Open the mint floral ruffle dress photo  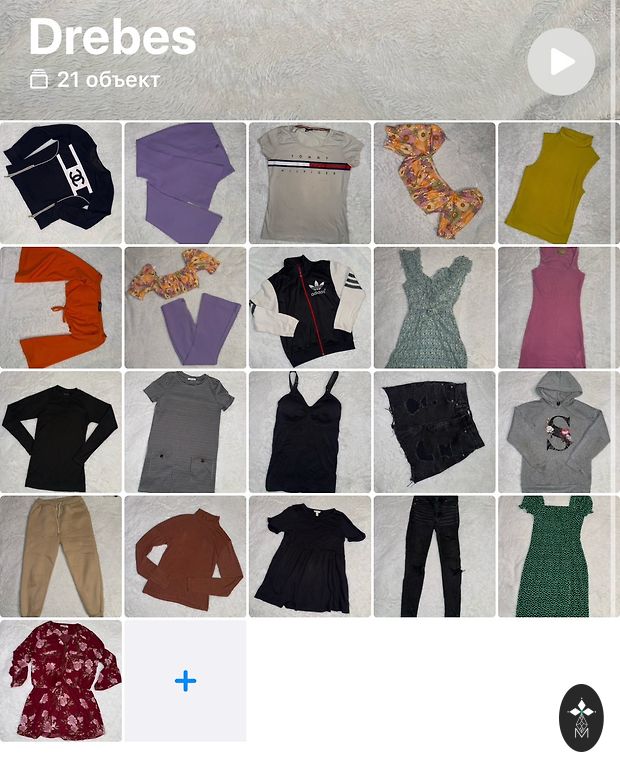coord(434,308)
